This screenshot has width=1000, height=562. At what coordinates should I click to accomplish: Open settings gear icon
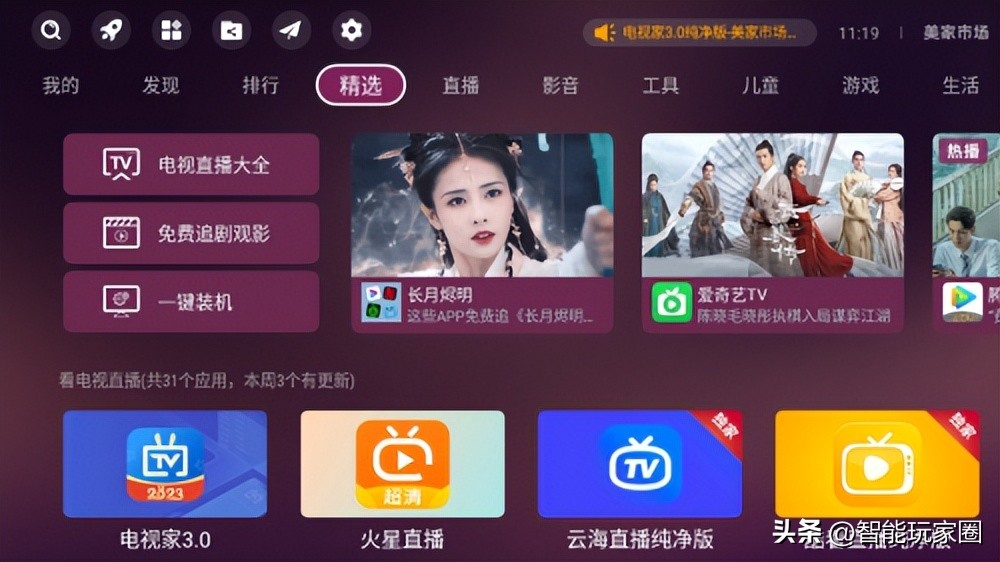(x=350, y=31)
